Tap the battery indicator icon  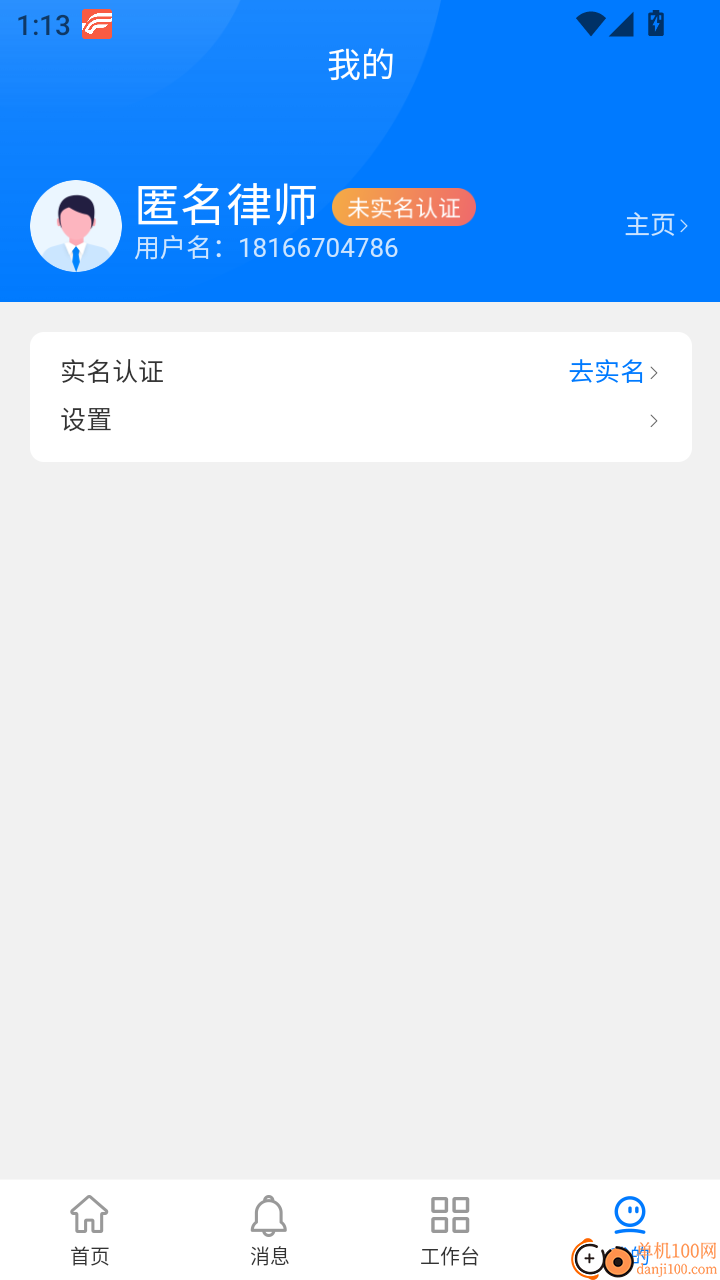coord(655,25)
